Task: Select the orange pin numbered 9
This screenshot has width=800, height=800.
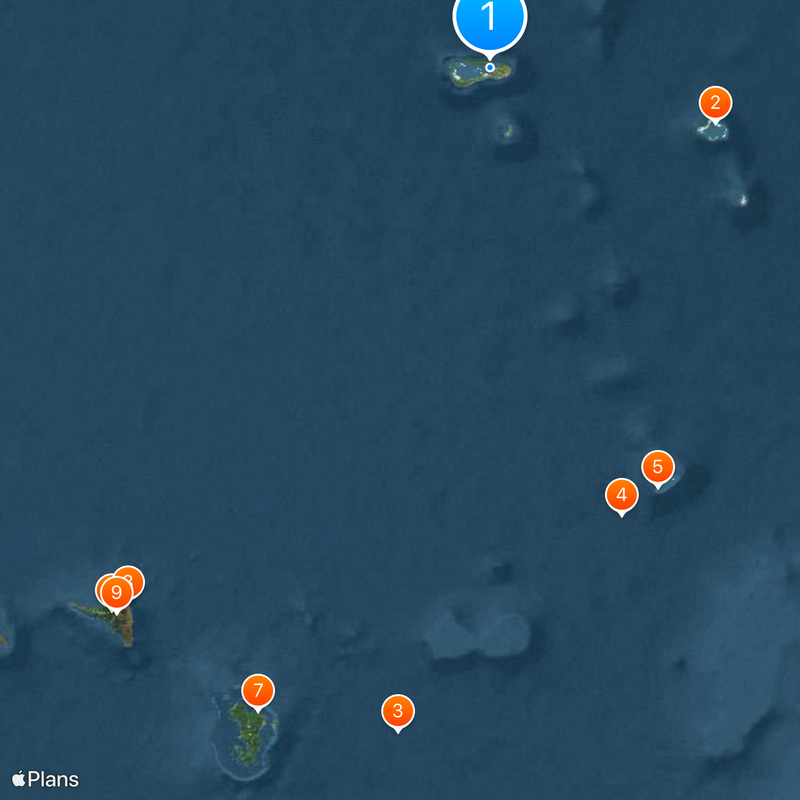Action: (x=116, y=593)
